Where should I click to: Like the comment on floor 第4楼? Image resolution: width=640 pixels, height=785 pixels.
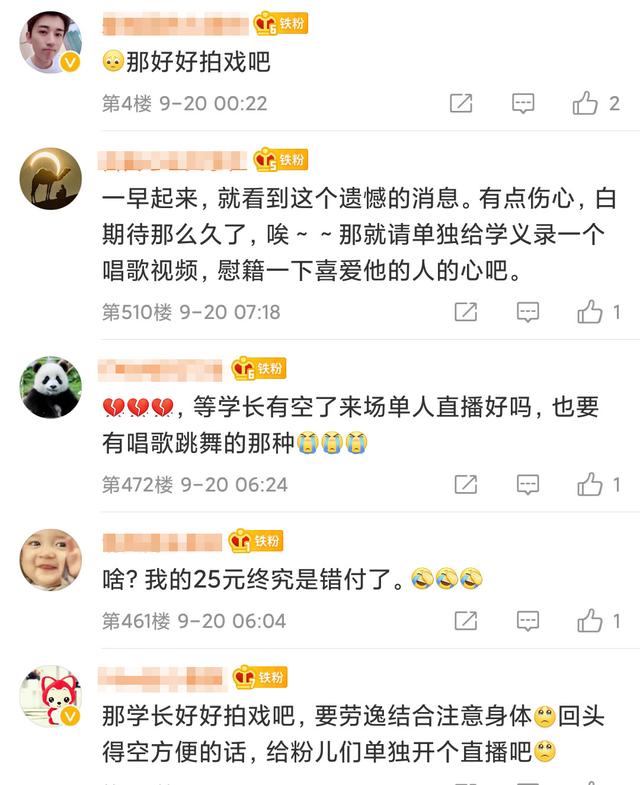(x=585, y=103)
